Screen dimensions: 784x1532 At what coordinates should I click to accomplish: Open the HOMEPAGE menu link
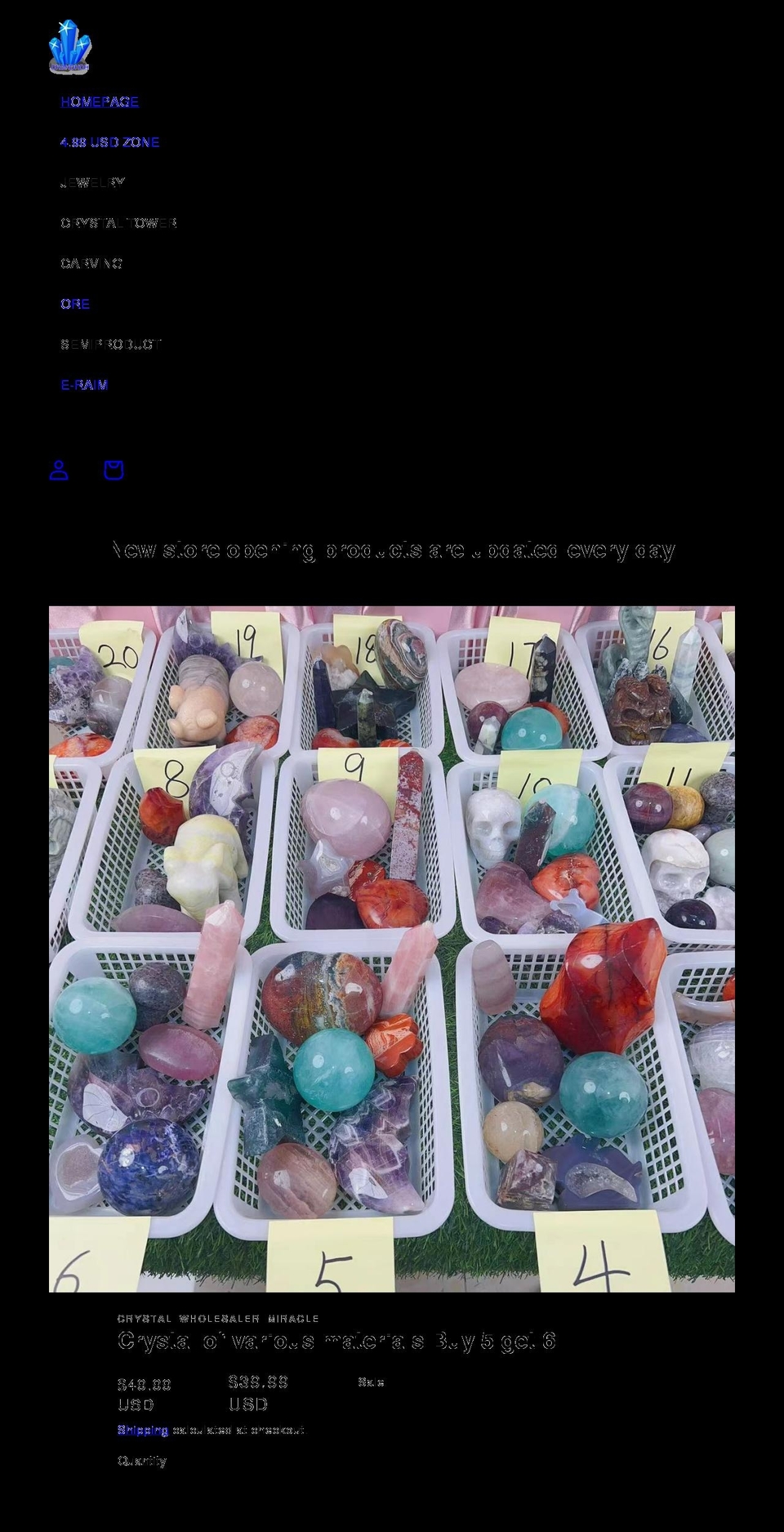click(100, 102)
